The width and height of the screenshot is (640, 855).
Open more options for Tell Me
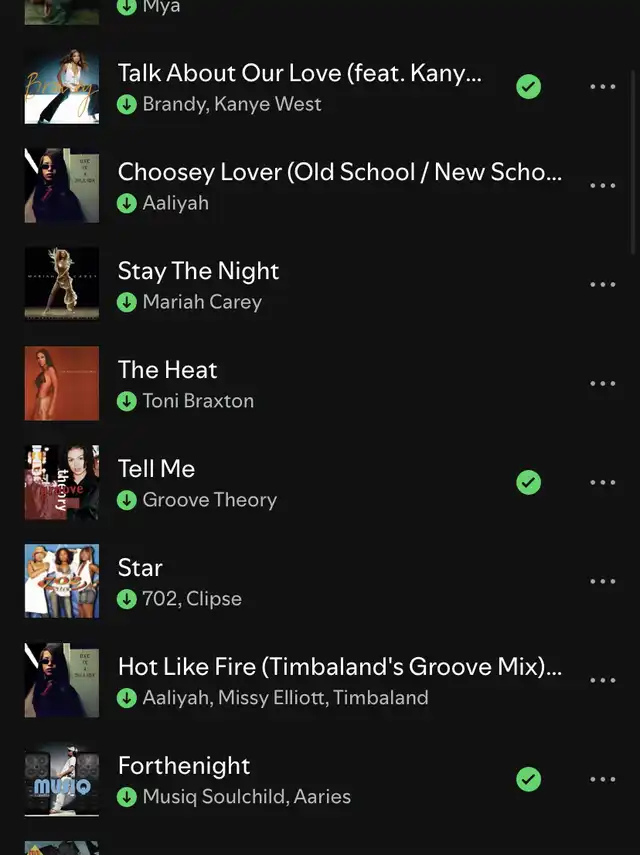[603, 483]
